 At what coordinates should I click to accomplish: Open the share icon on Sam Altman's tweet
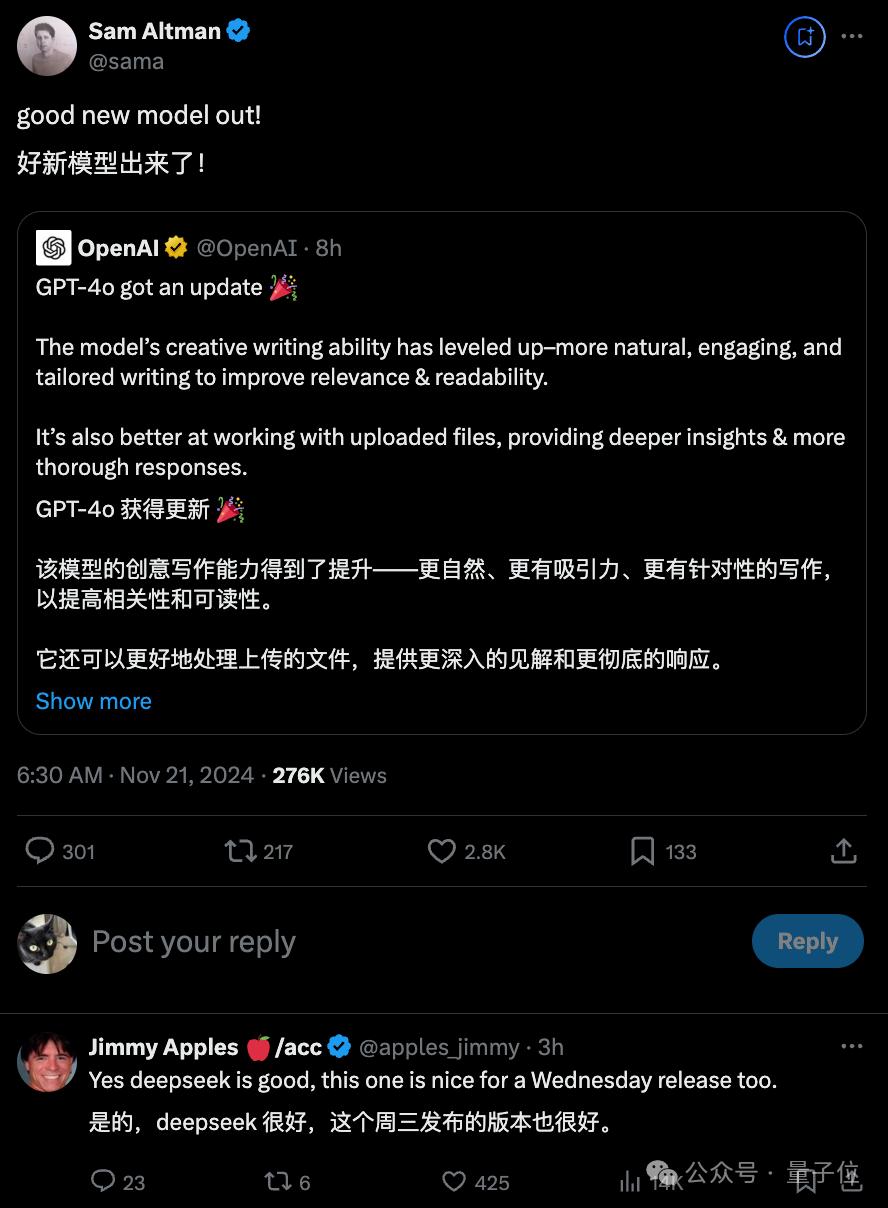point(843,851)
